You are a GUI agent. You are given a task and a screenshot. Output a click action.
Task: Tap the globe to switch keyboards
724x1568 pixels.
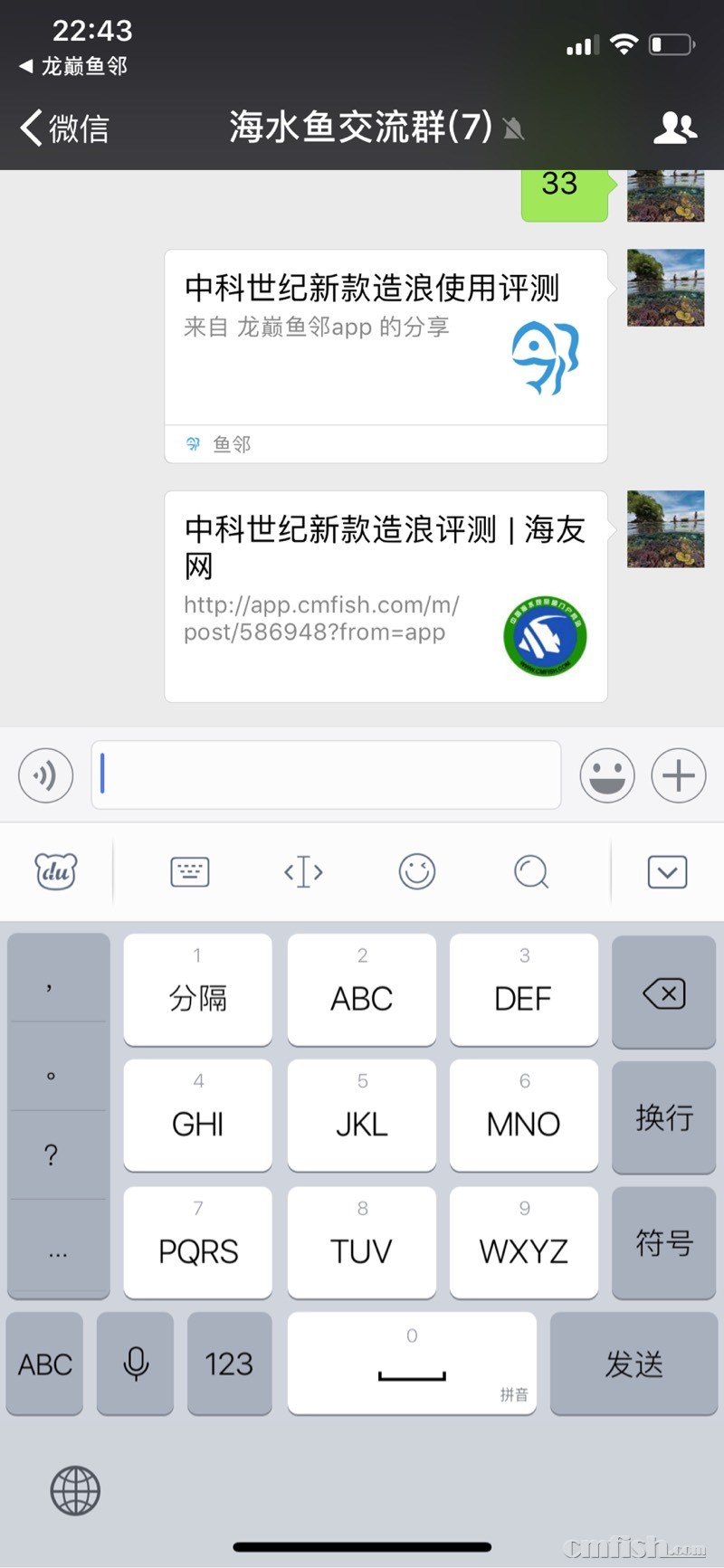(75, 1491)
